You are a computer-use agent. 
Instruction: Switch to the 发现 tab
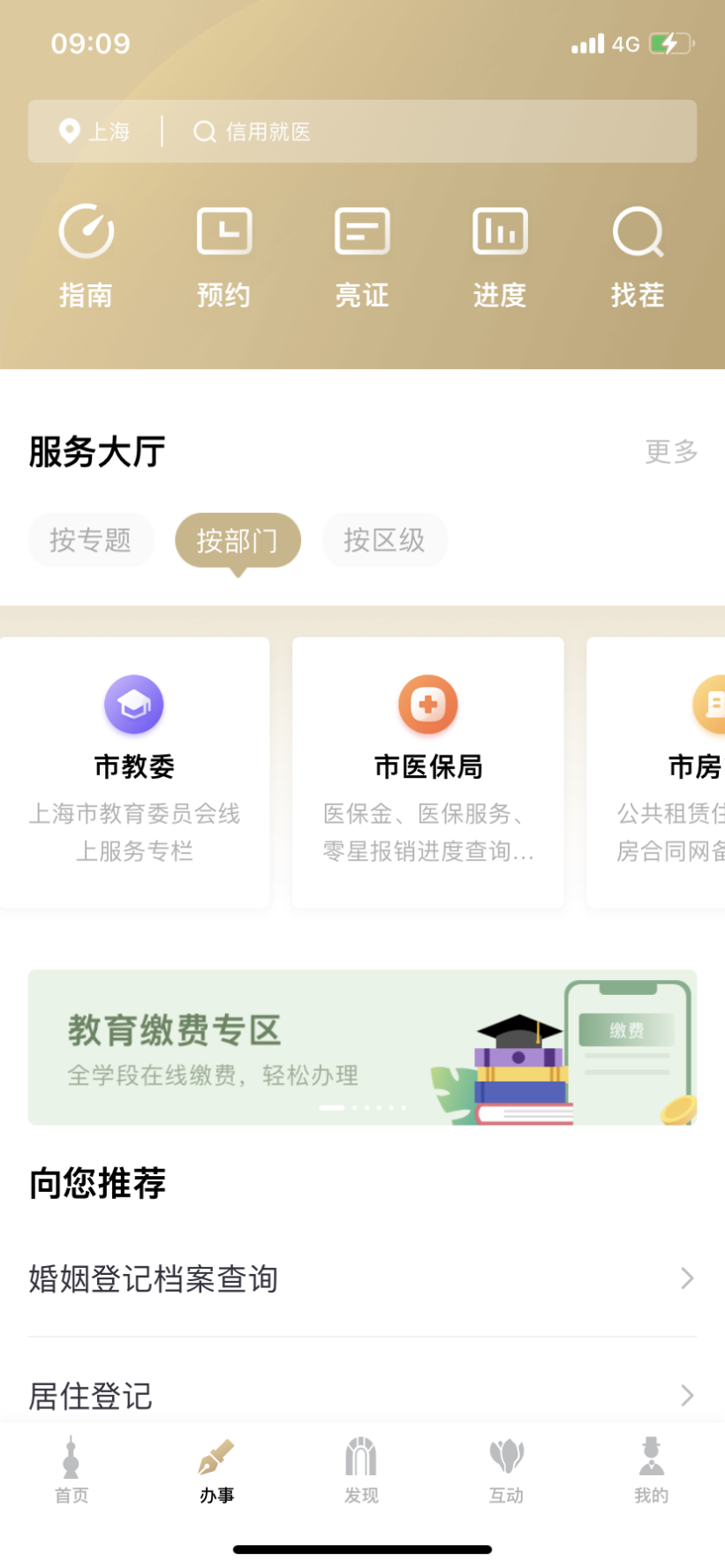(x=361, y=1471)
